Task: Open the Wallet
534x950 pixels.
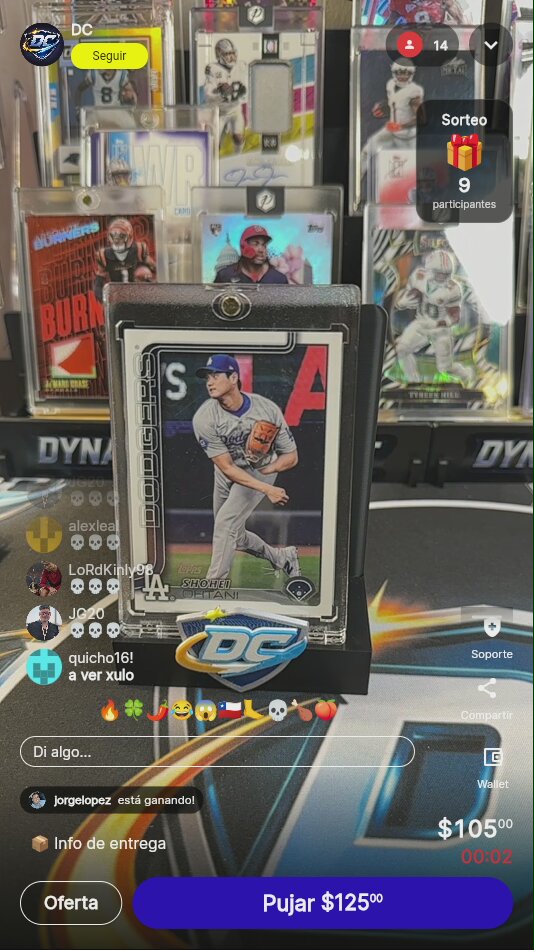Action: coord(493,768)
